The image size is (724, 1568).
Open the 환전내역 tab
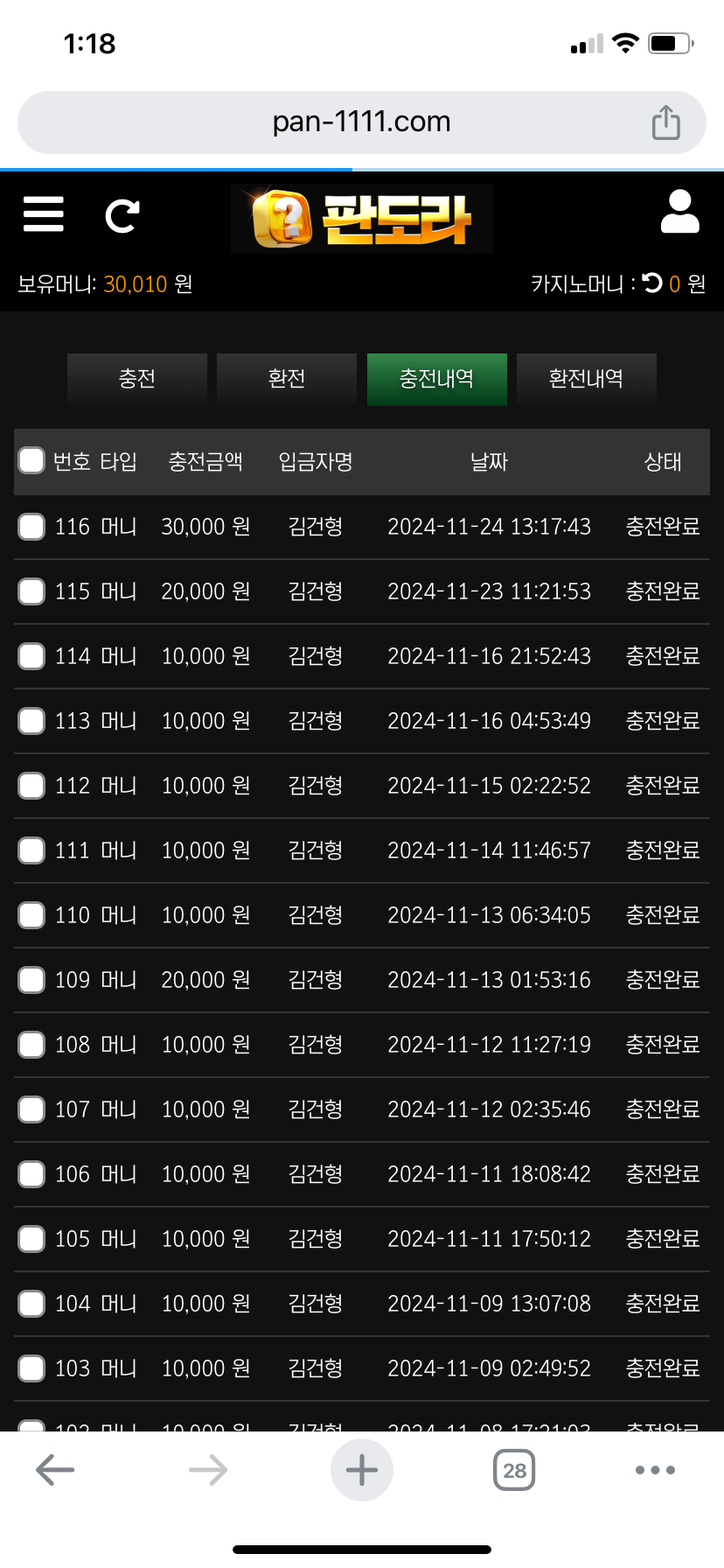point(586,379)
